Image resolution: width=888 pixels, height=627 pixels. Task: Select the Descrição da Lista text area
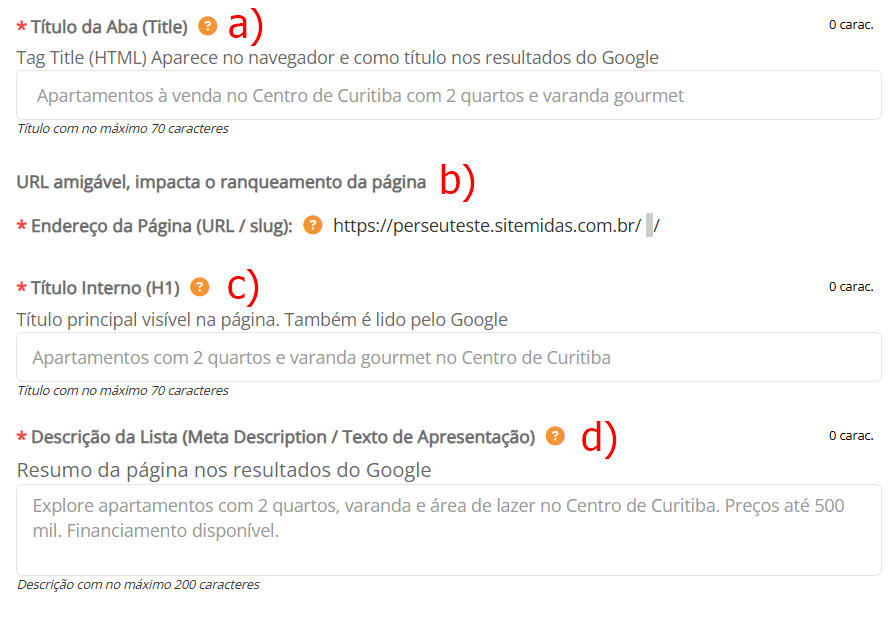[x=448, y=530]
